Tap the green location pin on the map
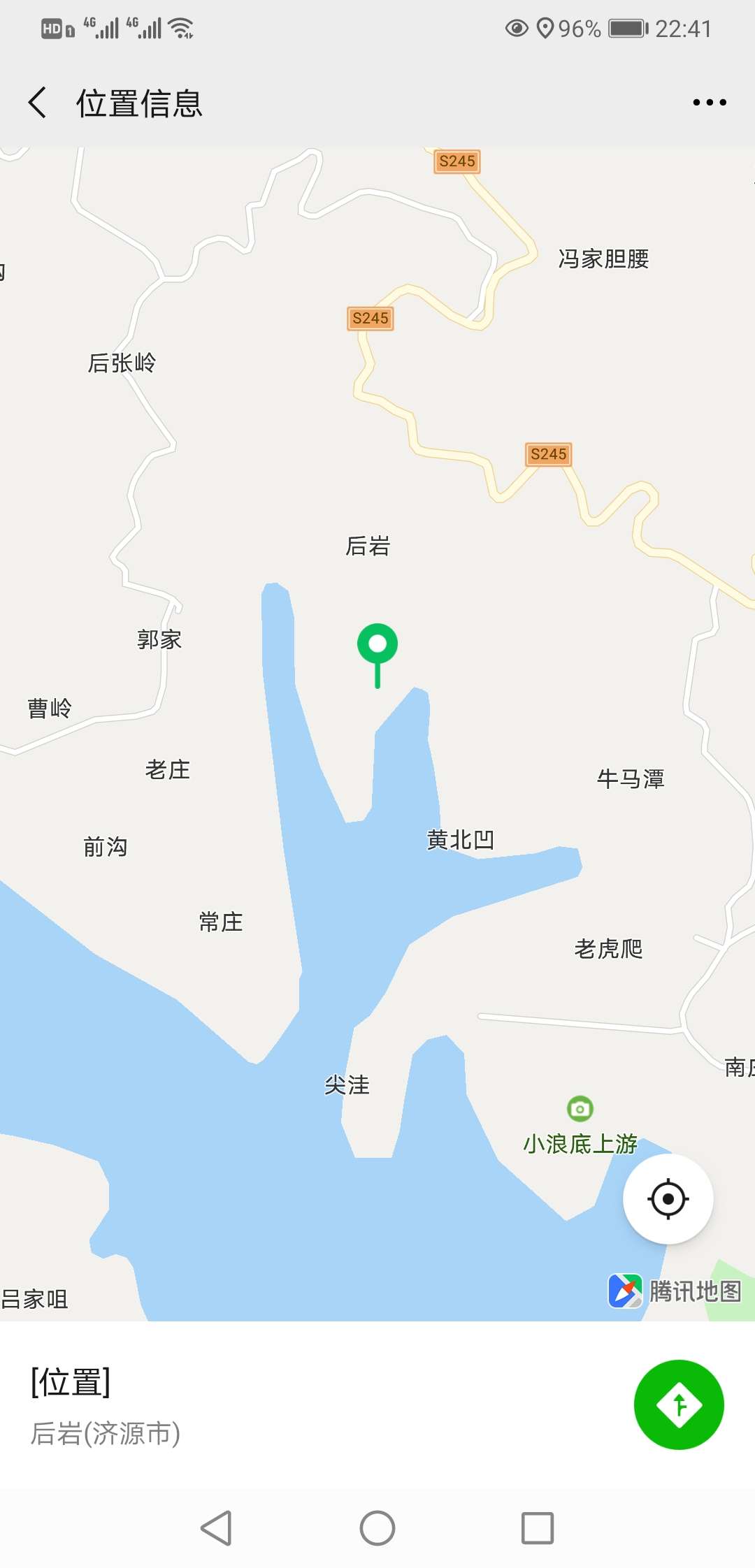Image resolution: width=755 pixels, height=1568 pixels. [377, 645]
